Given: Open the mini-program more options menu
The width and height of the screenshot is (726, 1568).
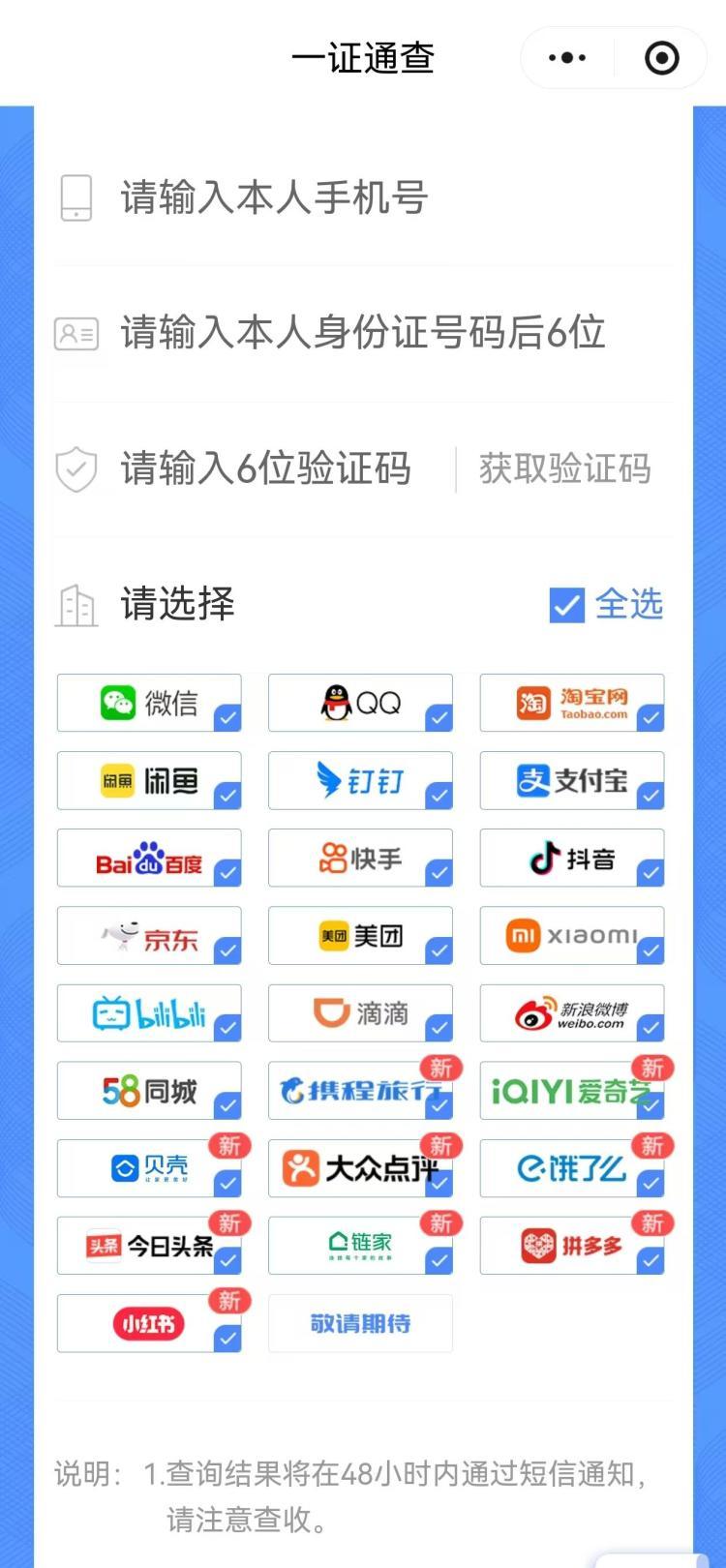Looking at the screenshot, I should pos(564,58).
